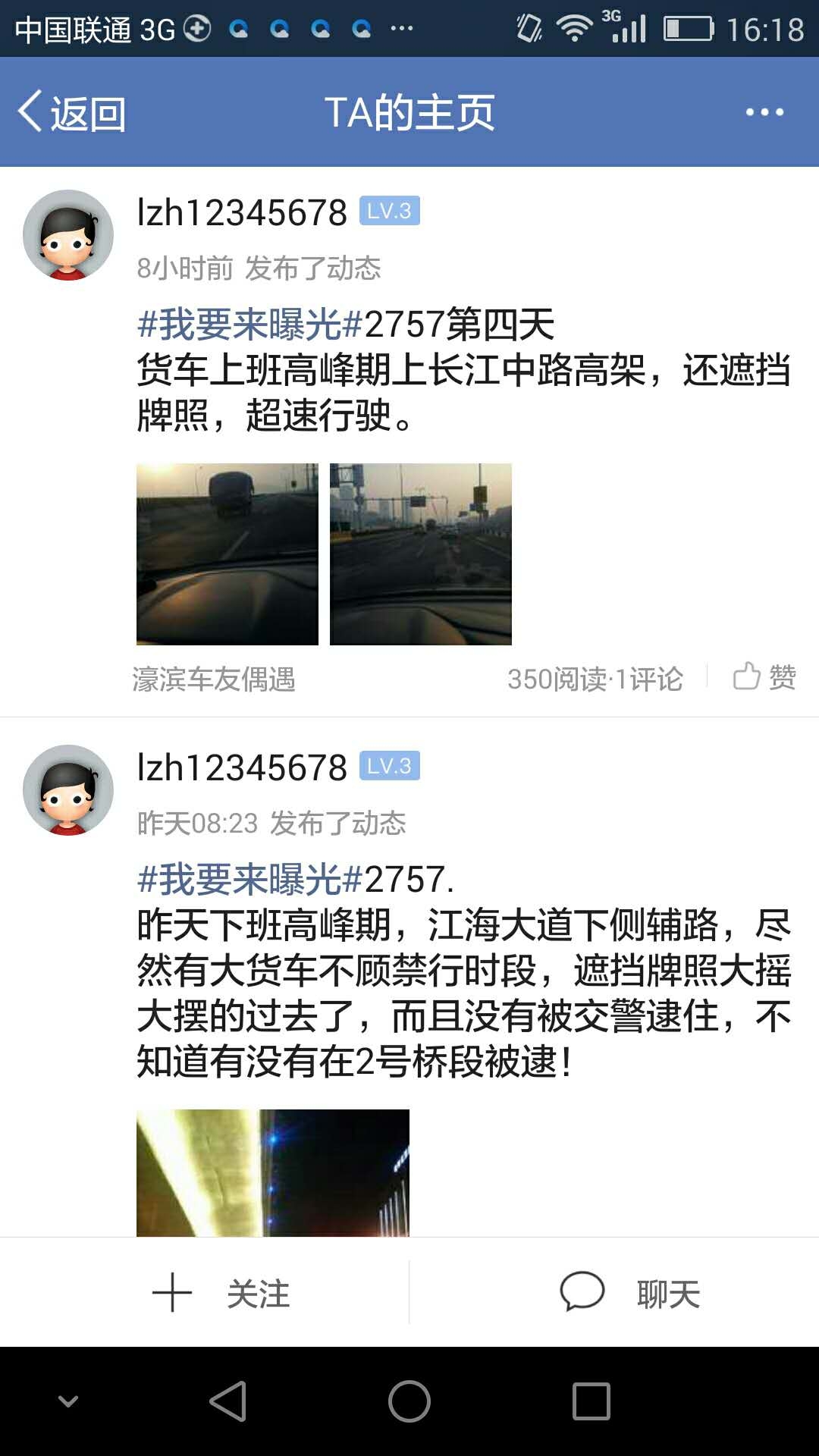
Task: Open the photo in the 昨天08:23 post
Action: click(273, 1172)
